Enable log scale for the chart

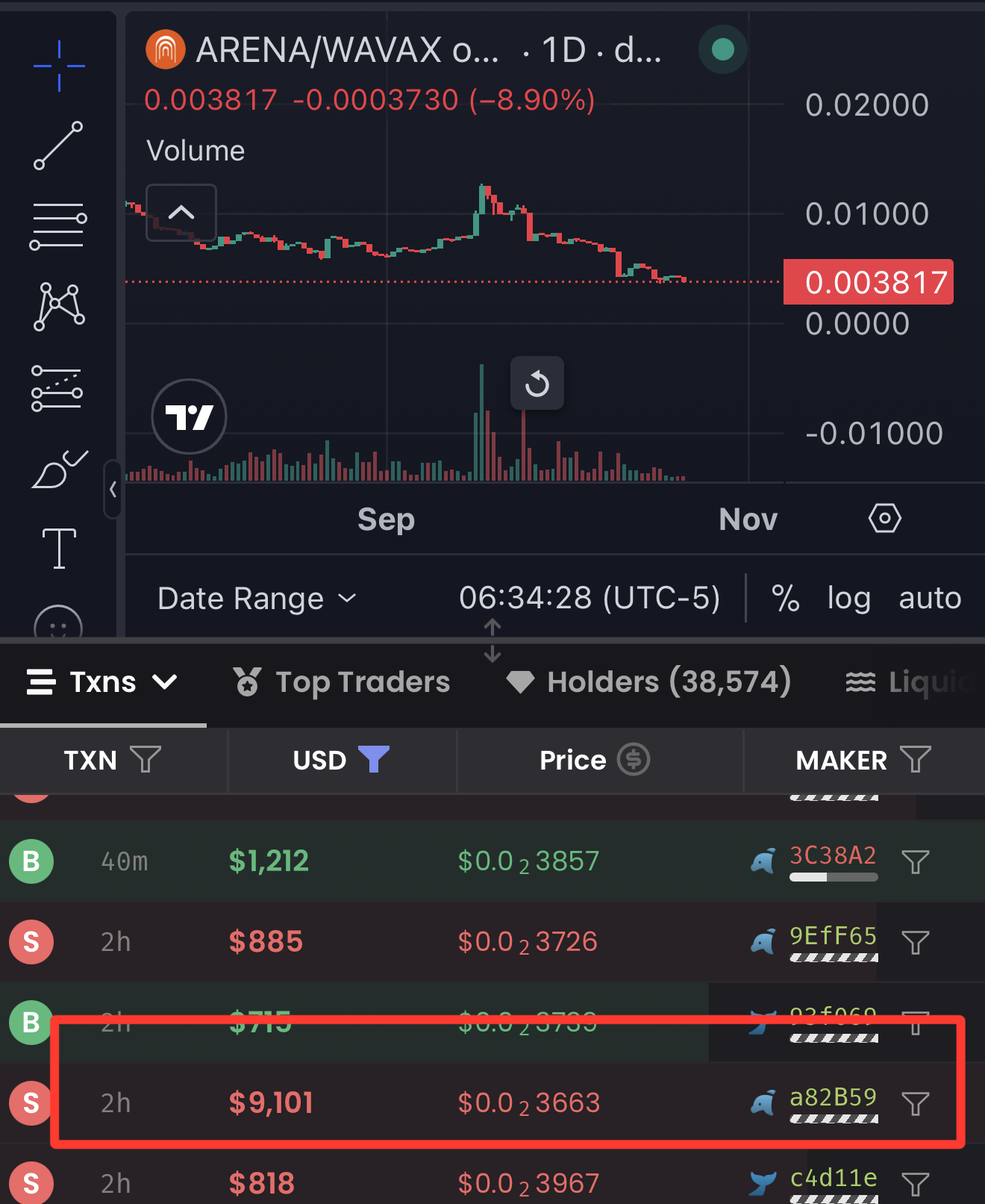point(848,599)
